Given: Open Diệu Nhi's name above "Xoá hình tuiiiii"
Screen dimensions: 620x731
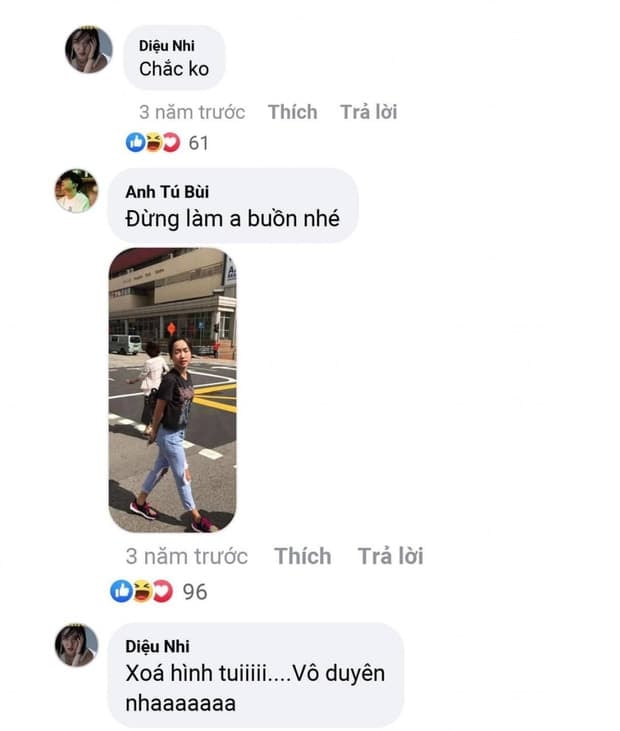Looking at the screenshot, I should (156, 647).
